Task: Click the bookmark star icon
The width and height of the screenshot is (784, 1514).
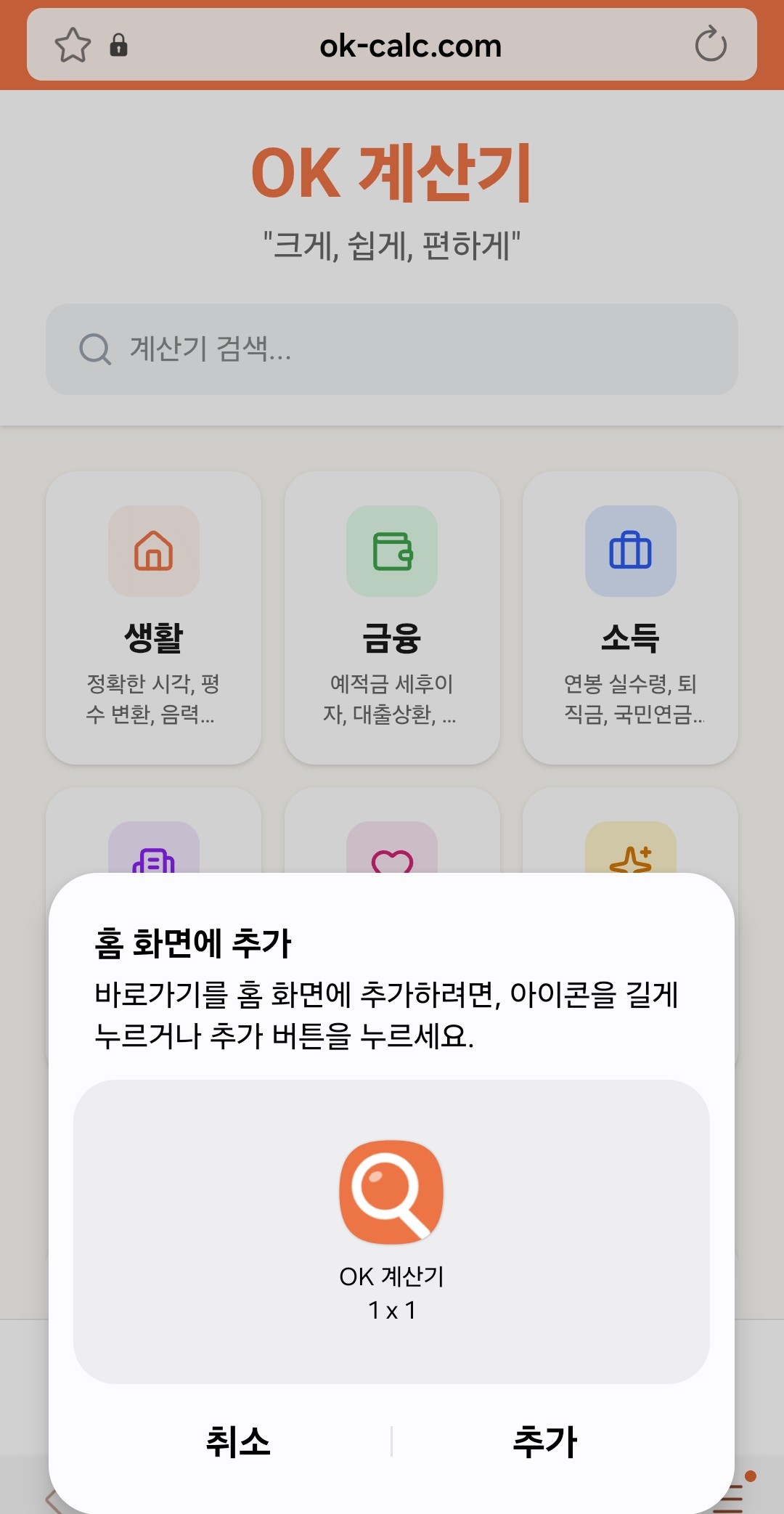Action: tap(73, 45)
